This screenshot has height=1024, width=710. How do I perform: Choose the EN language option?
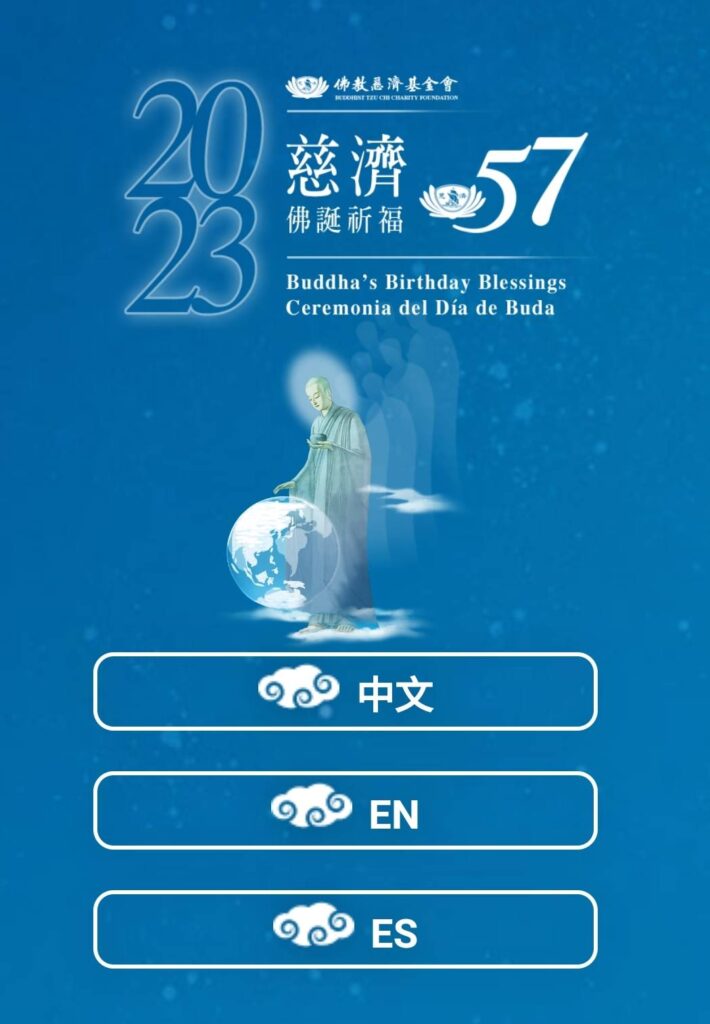[345, 811]
